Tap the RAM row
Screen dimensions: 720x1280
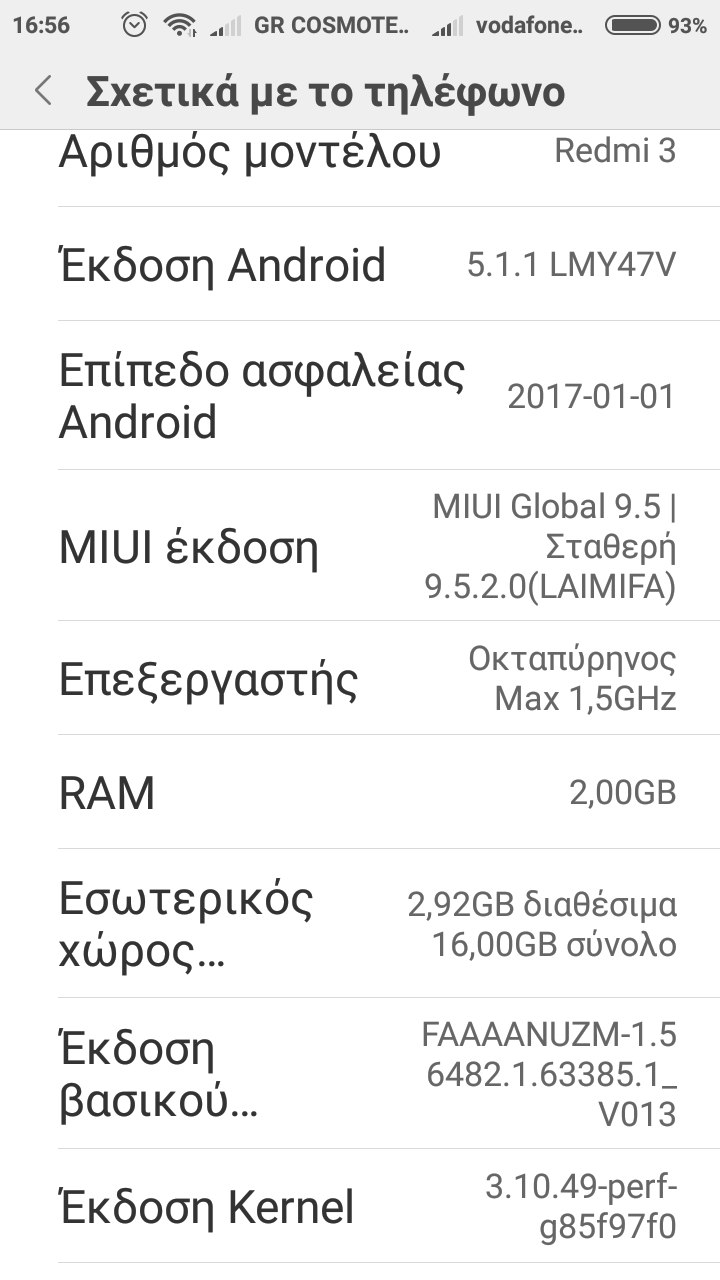click(x=360, y=792)
